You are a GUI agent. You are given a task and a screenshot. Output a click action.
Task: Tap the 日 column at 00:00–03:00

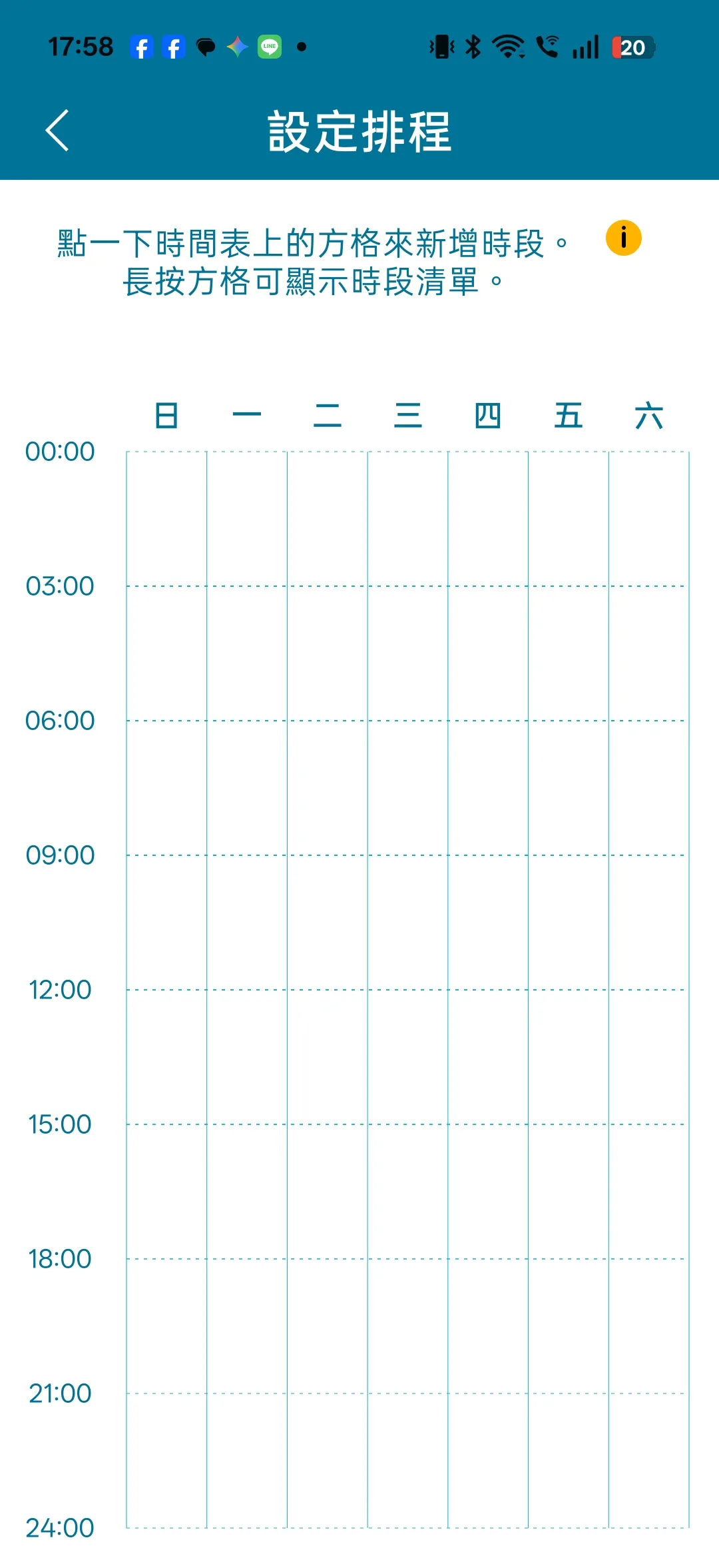(166, 519)
